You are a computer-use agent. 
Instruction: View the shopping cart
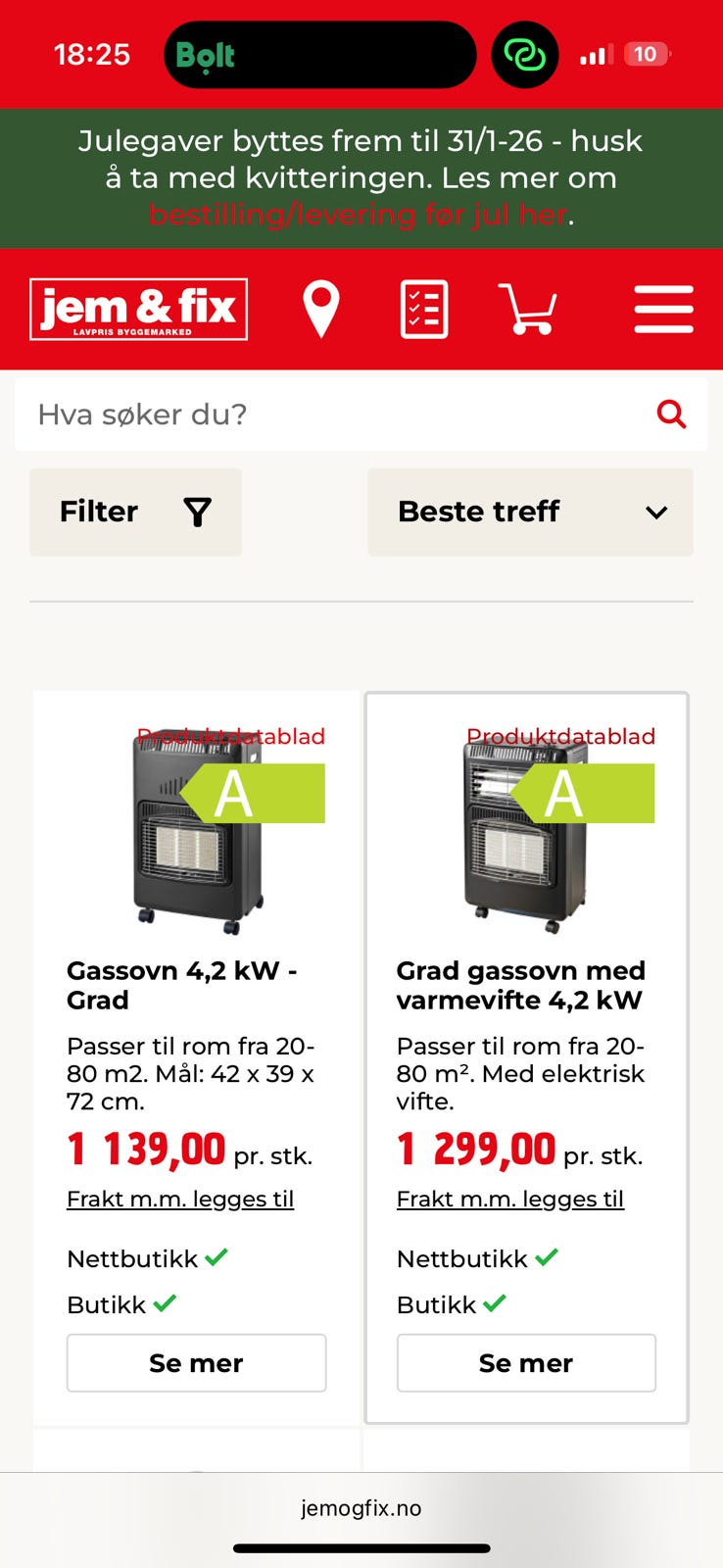529,309
